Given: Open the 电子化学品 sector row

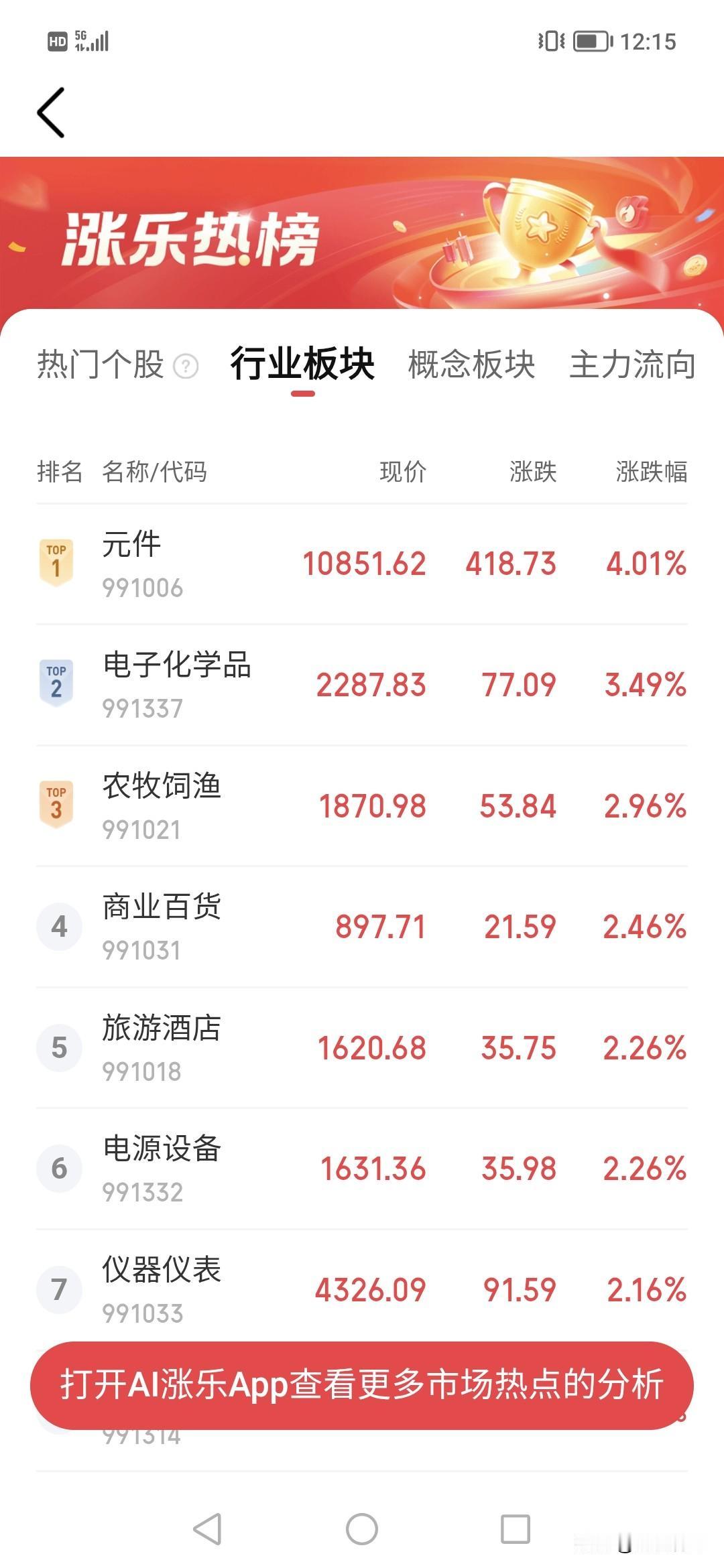Looking at the screenshot, I should pos(362,685).
